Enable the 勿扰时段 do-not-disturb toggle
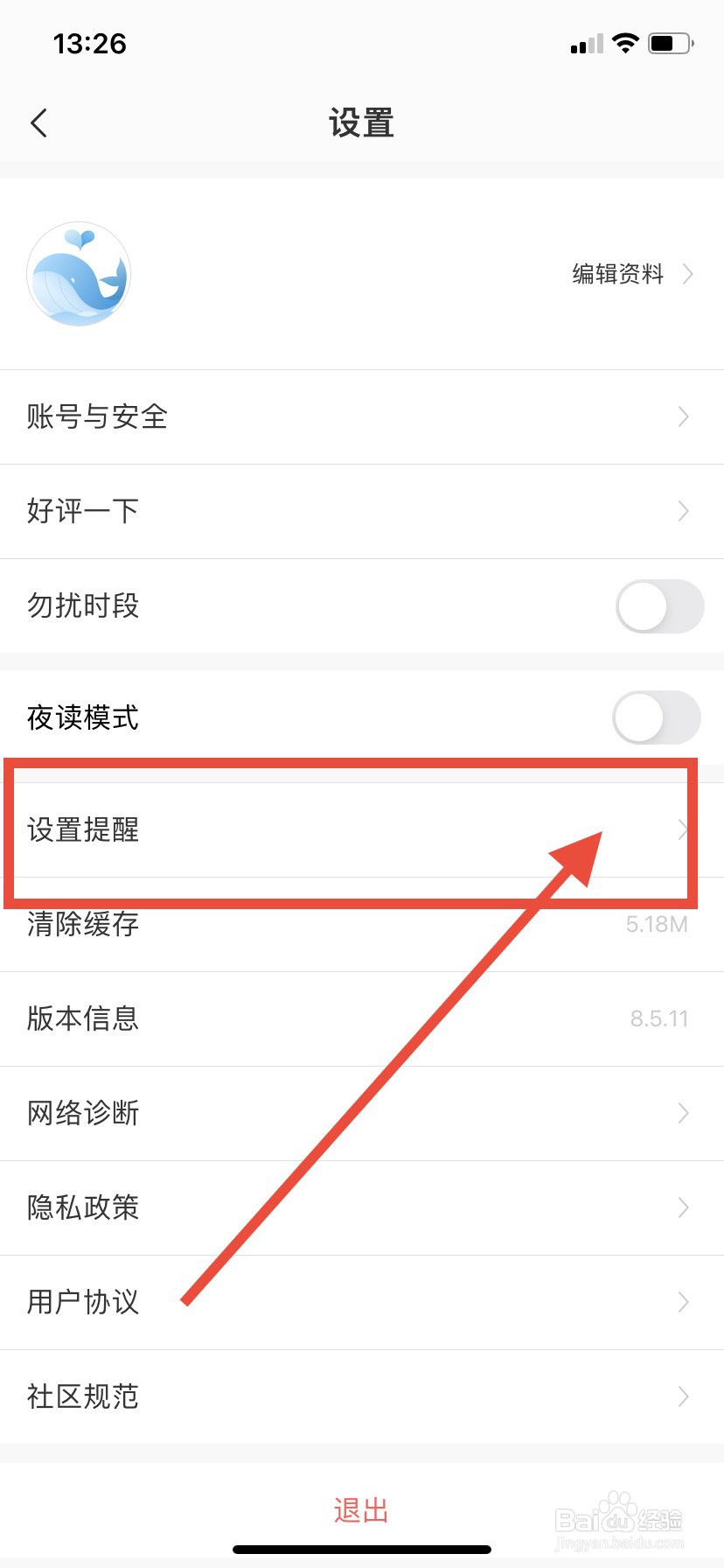The image size is (724, 1568). [660, 606]
